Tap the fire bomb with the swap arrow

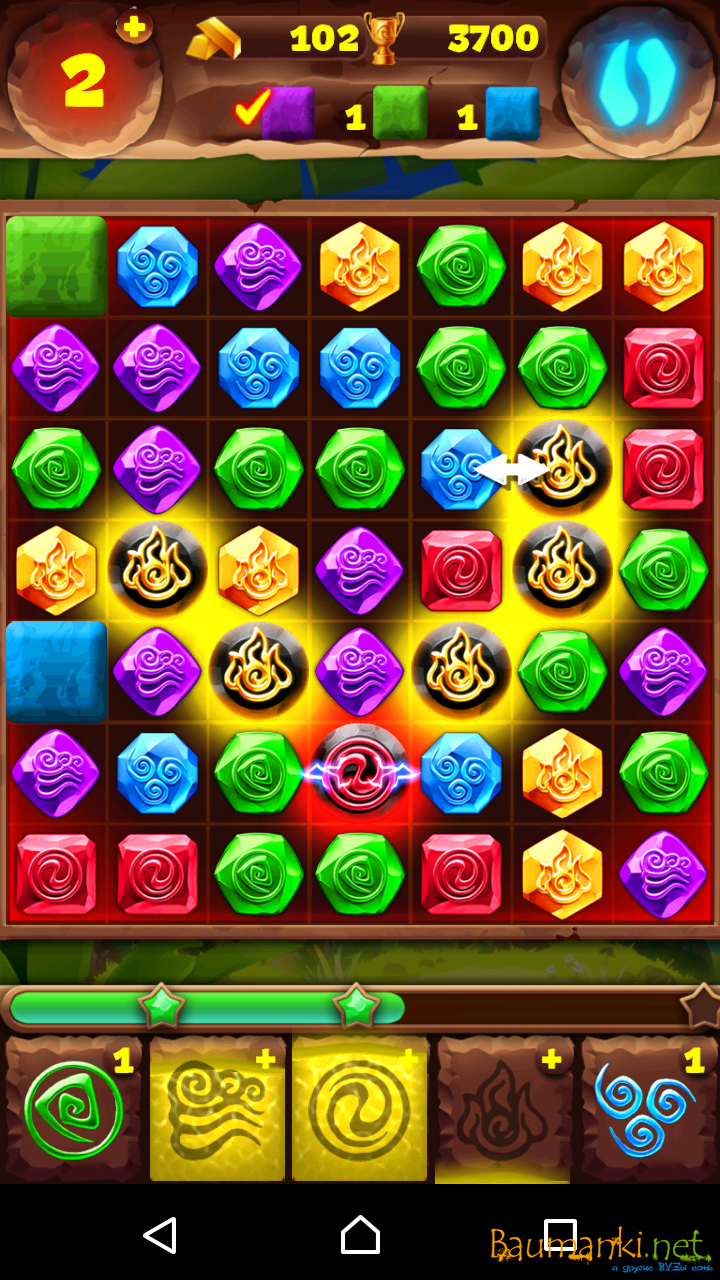[x=562, y=468]
